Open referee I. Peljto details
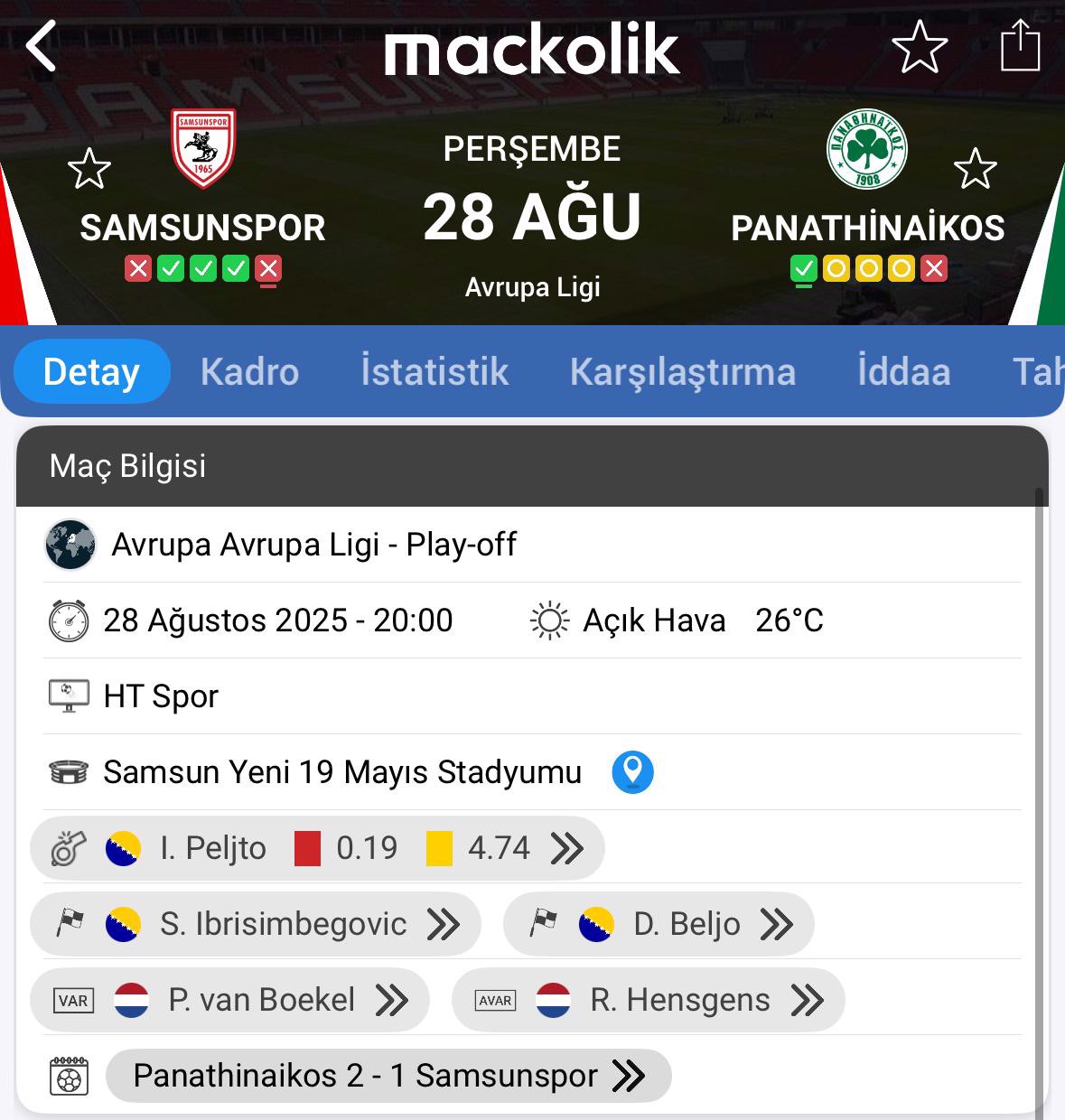The width and height of the screenshot is (1065, 1120). pos(316,848)
